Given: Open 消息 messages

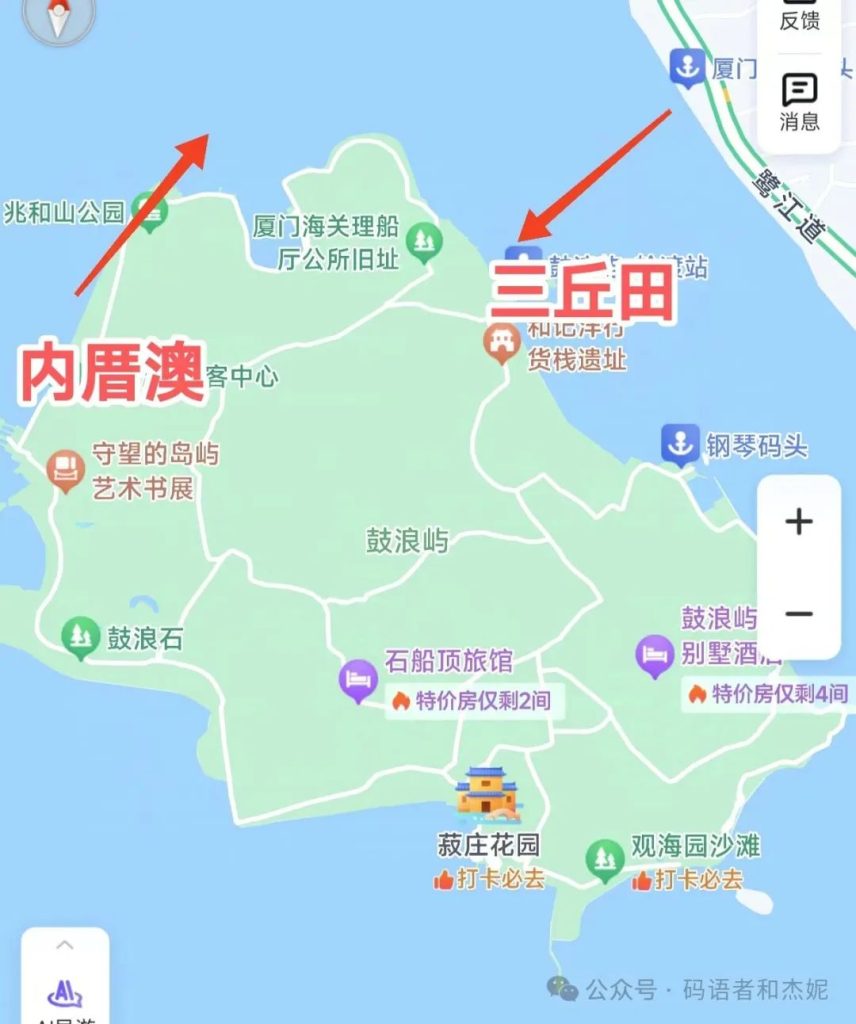Looking at the screenshot, I should [x=799, y=102].
